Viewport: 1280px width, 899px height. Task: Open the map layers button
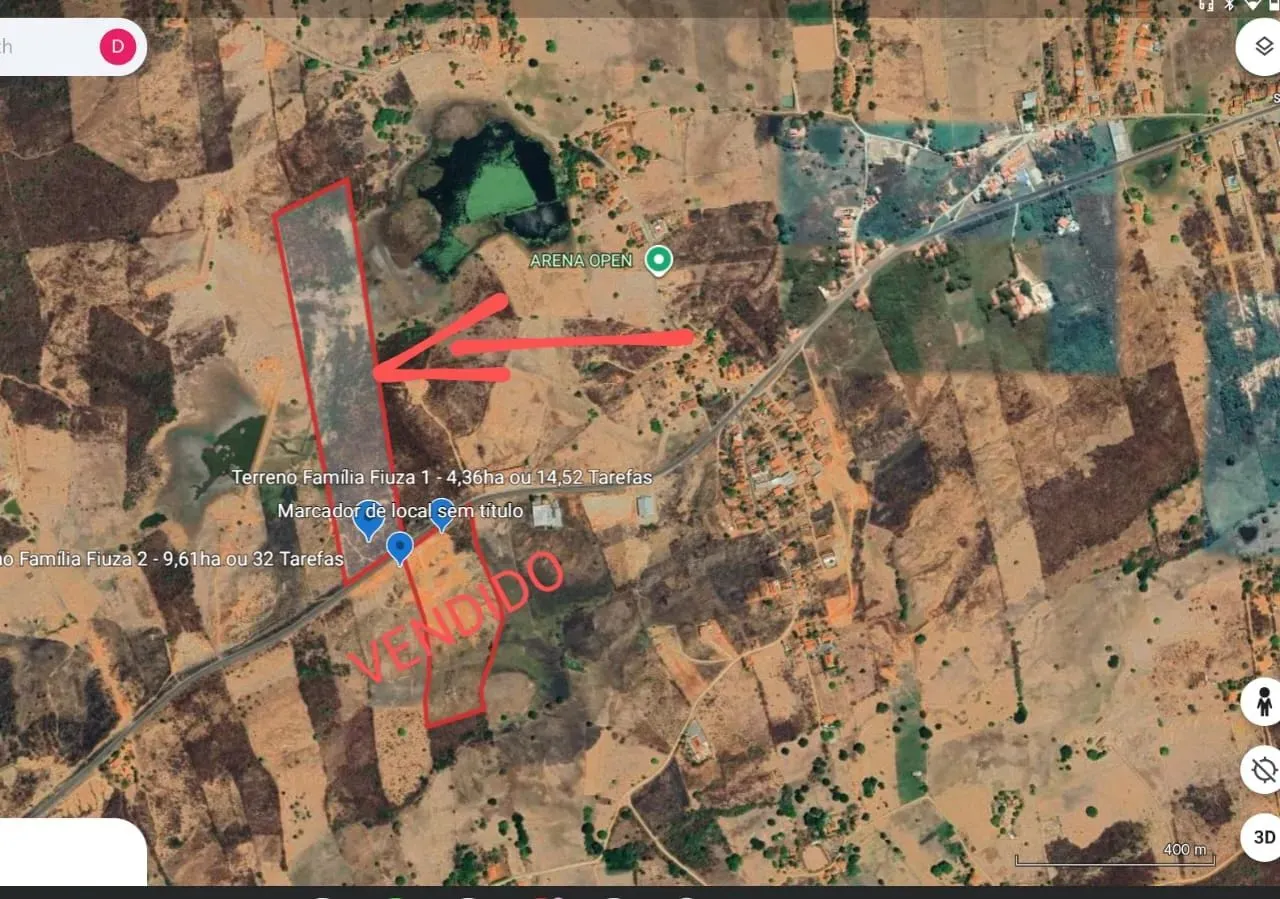(1262, 46)
